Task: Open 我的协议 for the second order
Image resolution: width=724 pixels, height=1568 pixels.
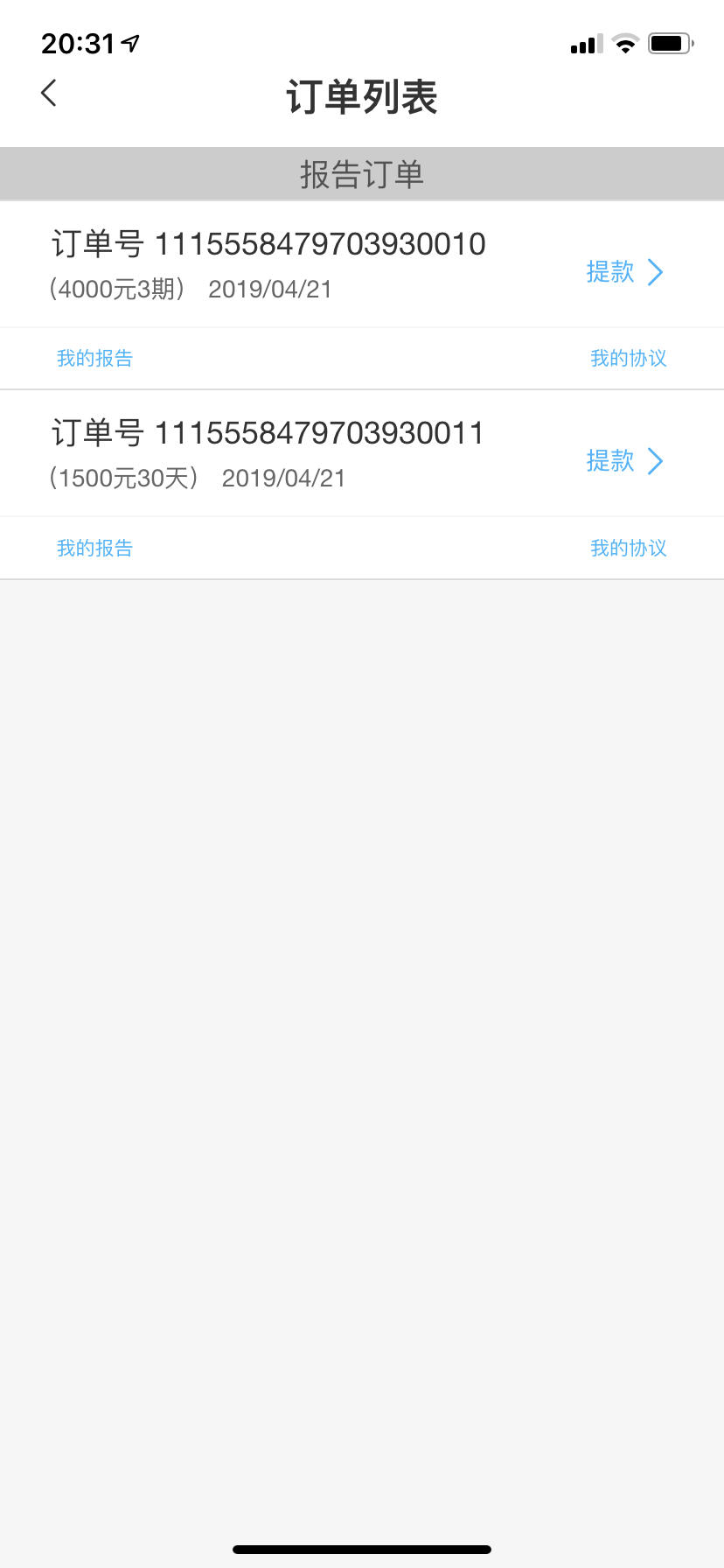Action: (x=629, y=547)
